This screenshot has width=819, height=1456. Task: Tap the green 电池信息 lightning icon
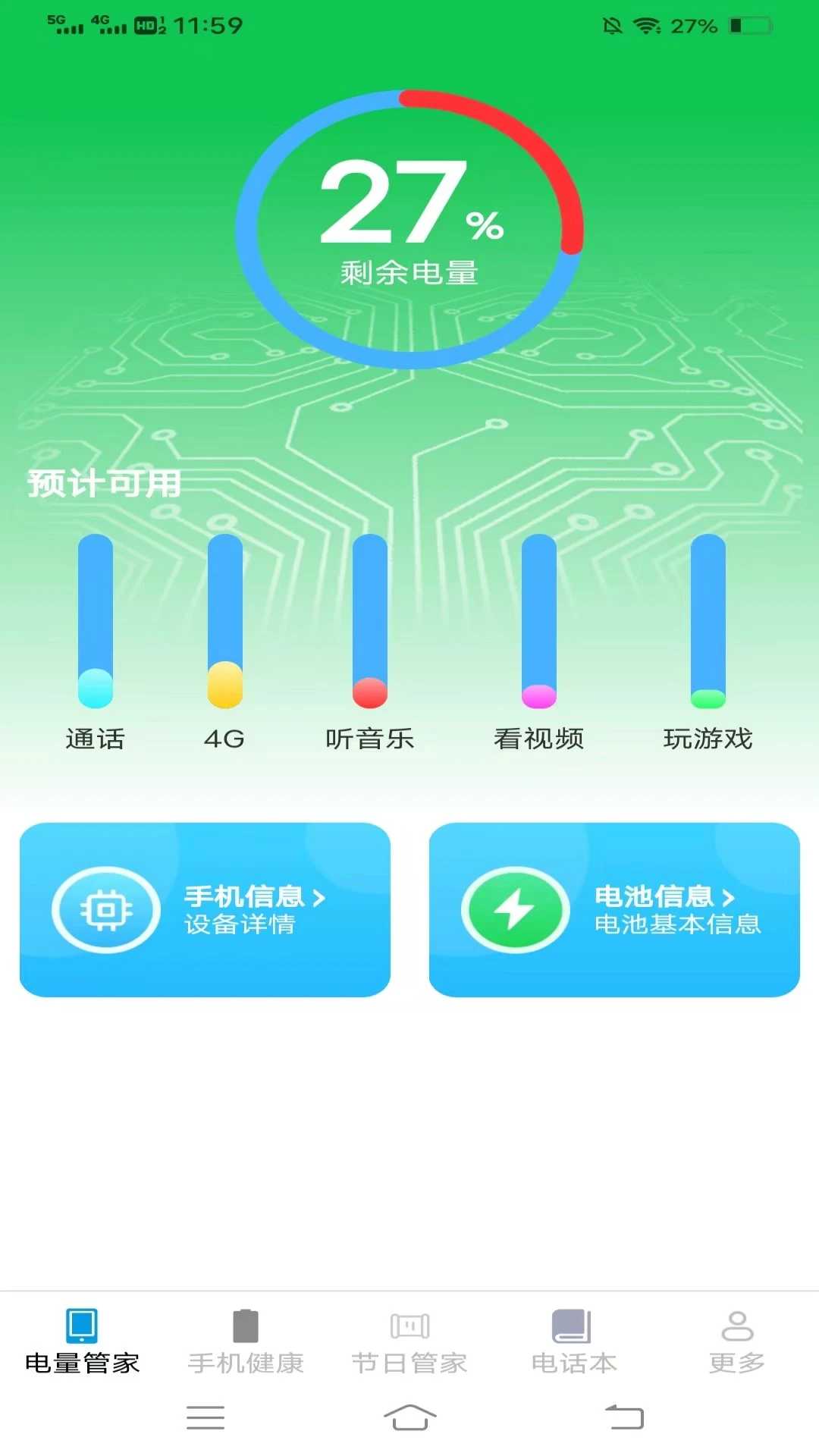[515, 909]
